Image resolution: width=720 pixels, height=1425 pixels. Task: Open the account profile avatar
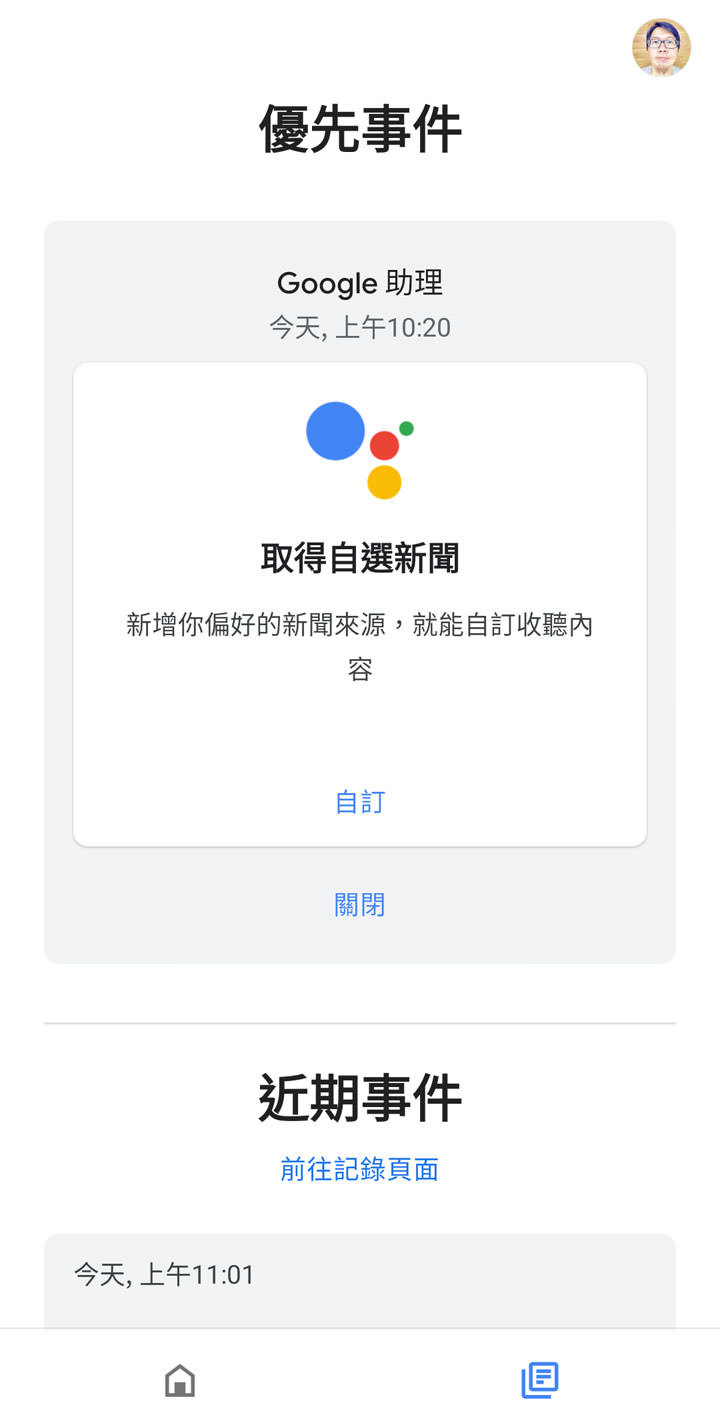pos(661,47)
